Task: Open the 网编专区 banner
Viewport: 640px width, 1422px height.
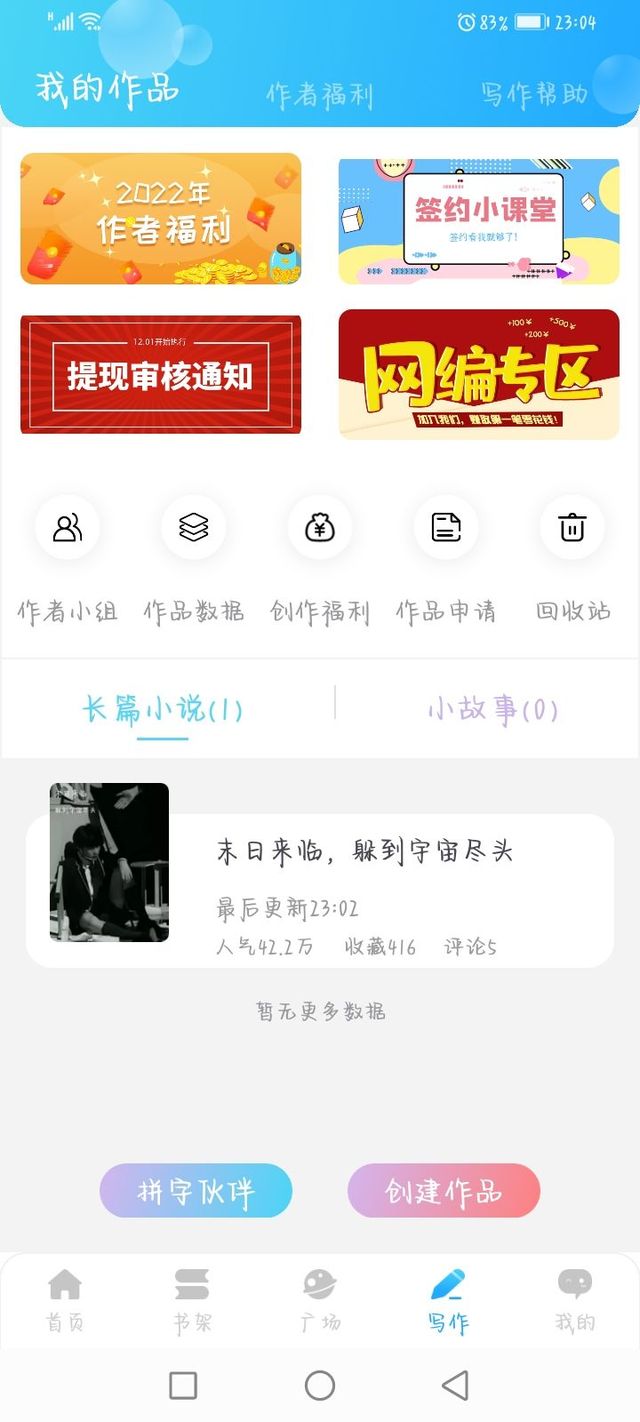Action: point(479,374)
